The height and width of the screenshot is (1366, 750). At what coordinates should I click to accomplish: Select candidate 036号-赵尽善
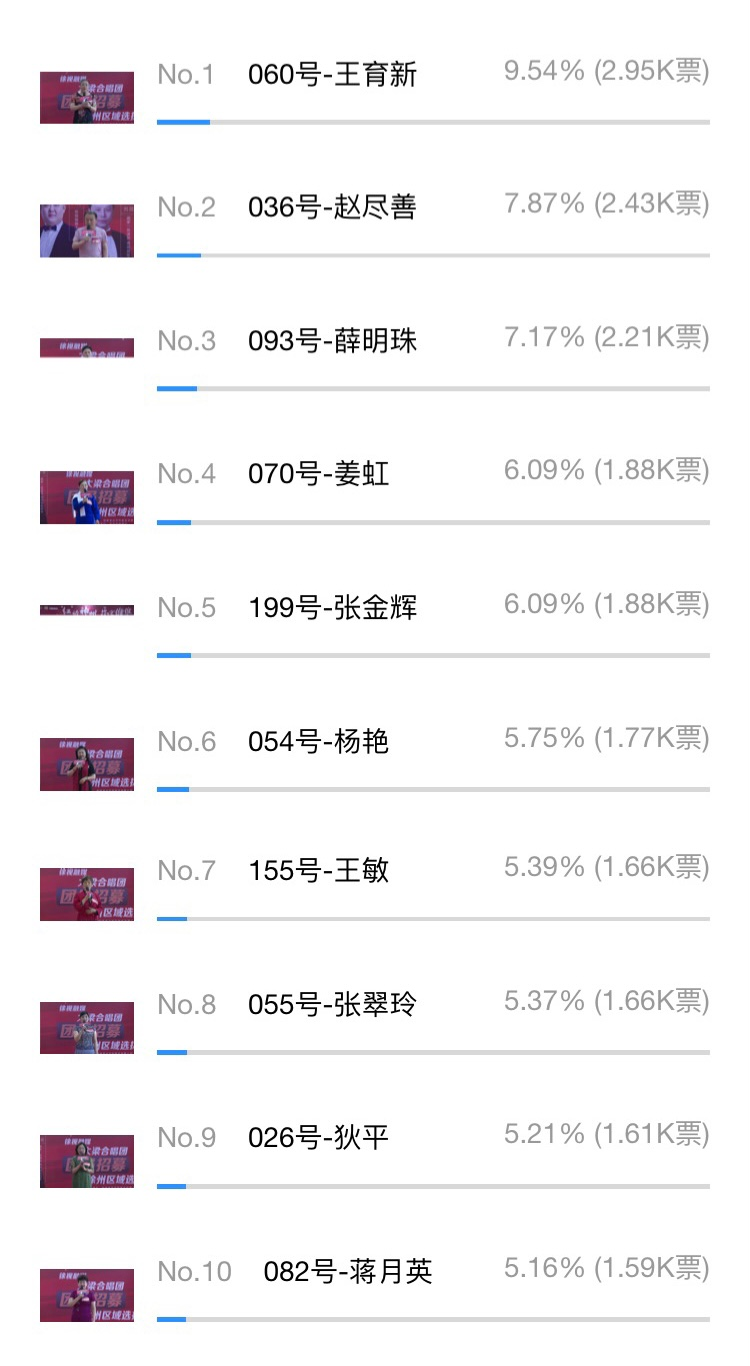332,208
